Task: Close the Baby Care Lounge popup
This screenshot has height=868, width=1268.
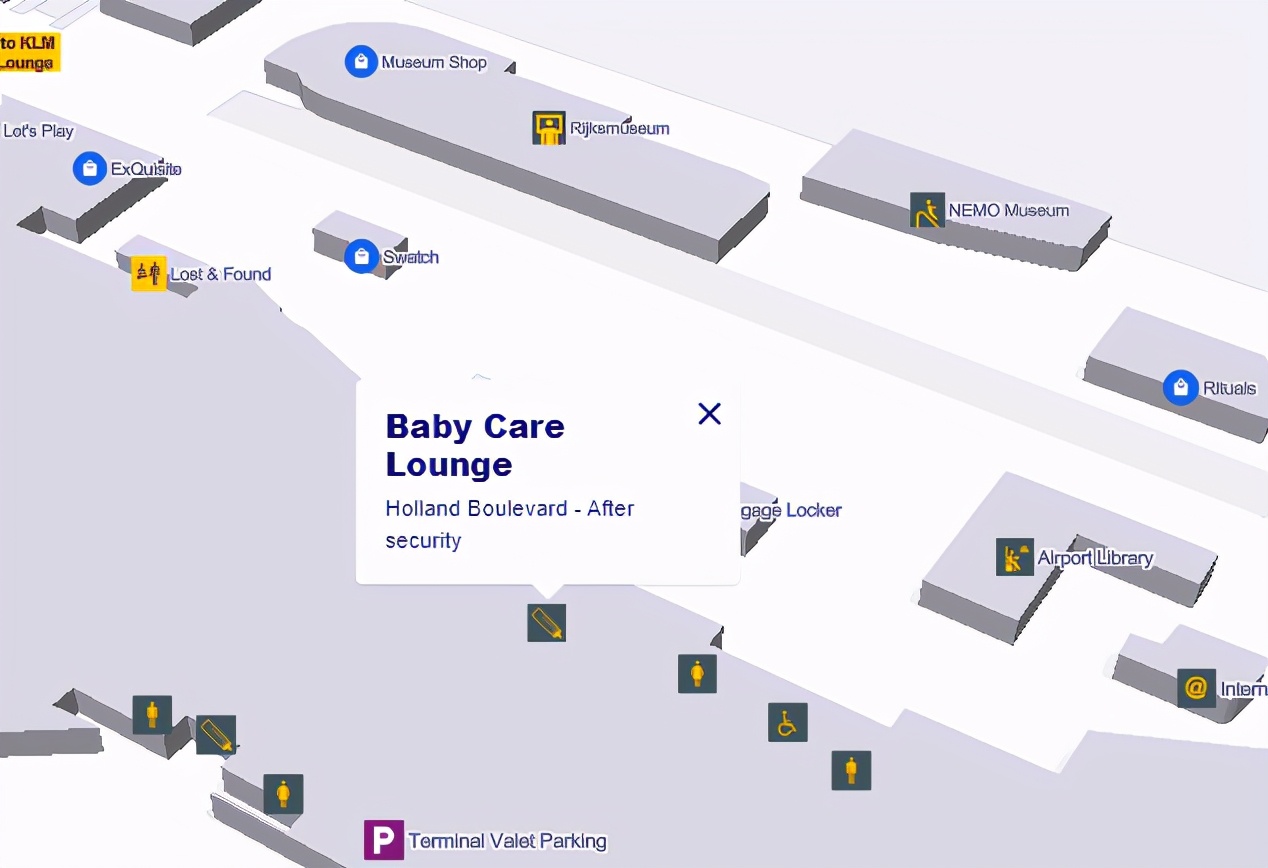Action: (709, 413)
